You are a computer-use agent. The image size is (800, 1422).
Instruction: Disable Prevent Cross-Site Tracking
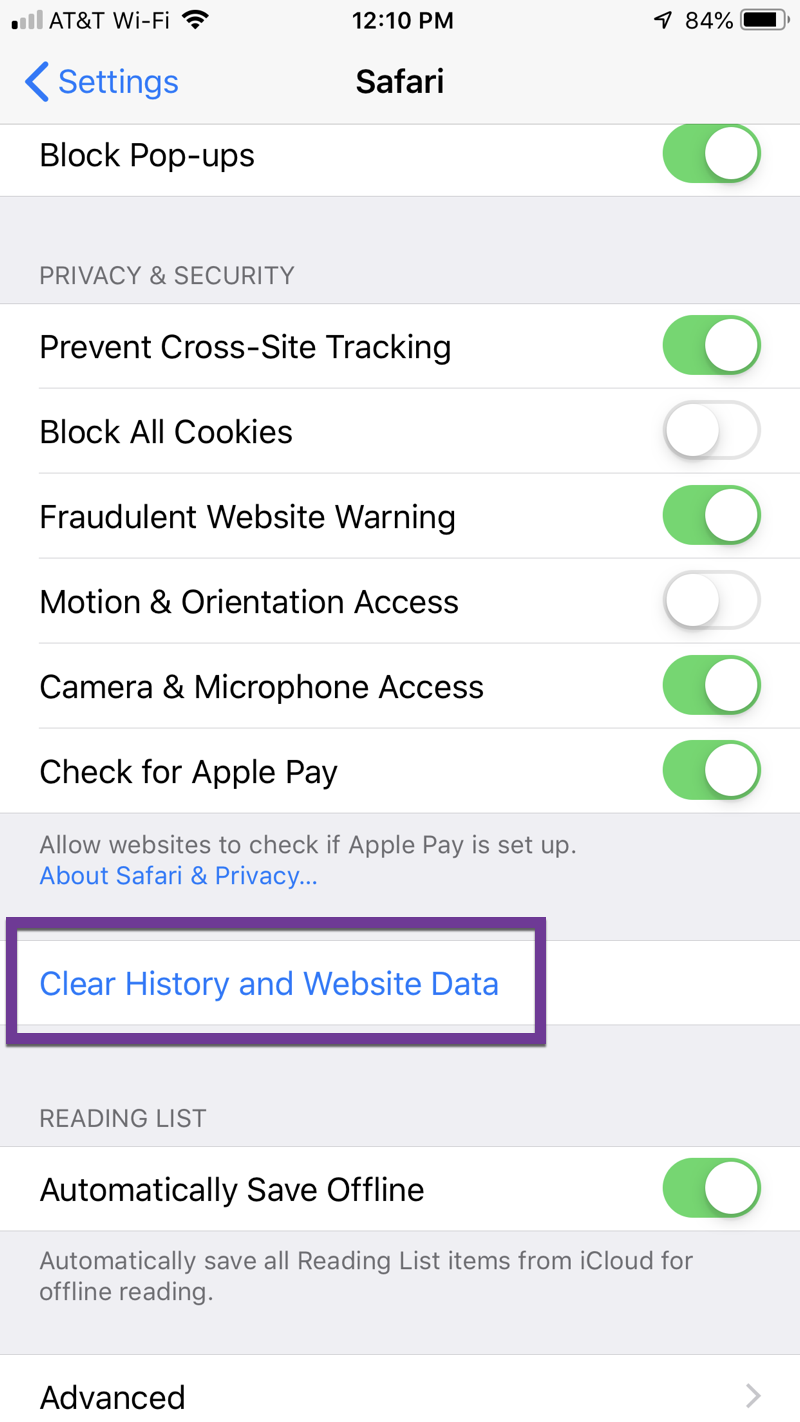[x=711, y=346]
